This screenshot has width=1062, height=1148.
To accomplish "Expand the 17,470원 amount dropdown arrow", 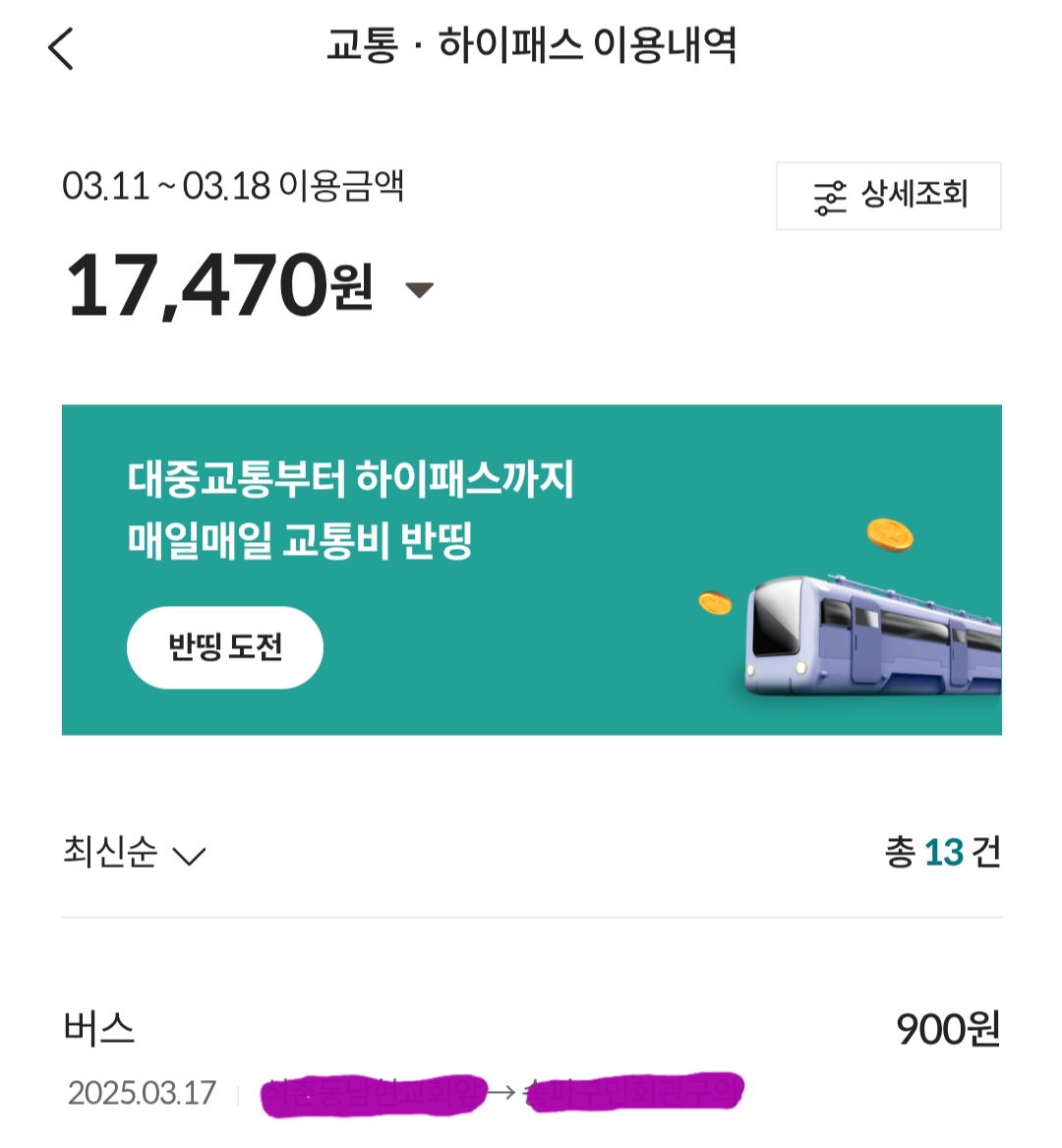I will (420, 289).
